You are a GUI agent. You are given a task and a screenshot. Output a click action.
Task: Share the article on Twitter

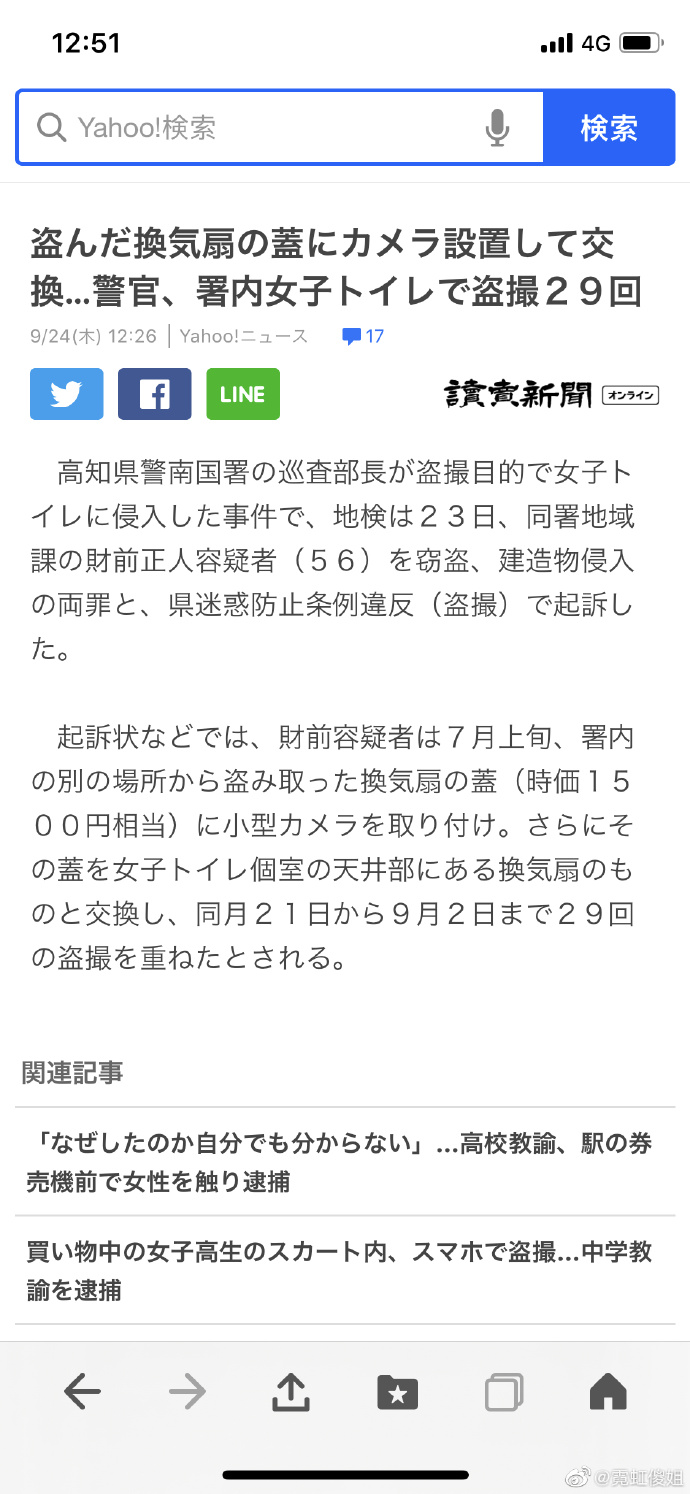[x=67, y=394]
